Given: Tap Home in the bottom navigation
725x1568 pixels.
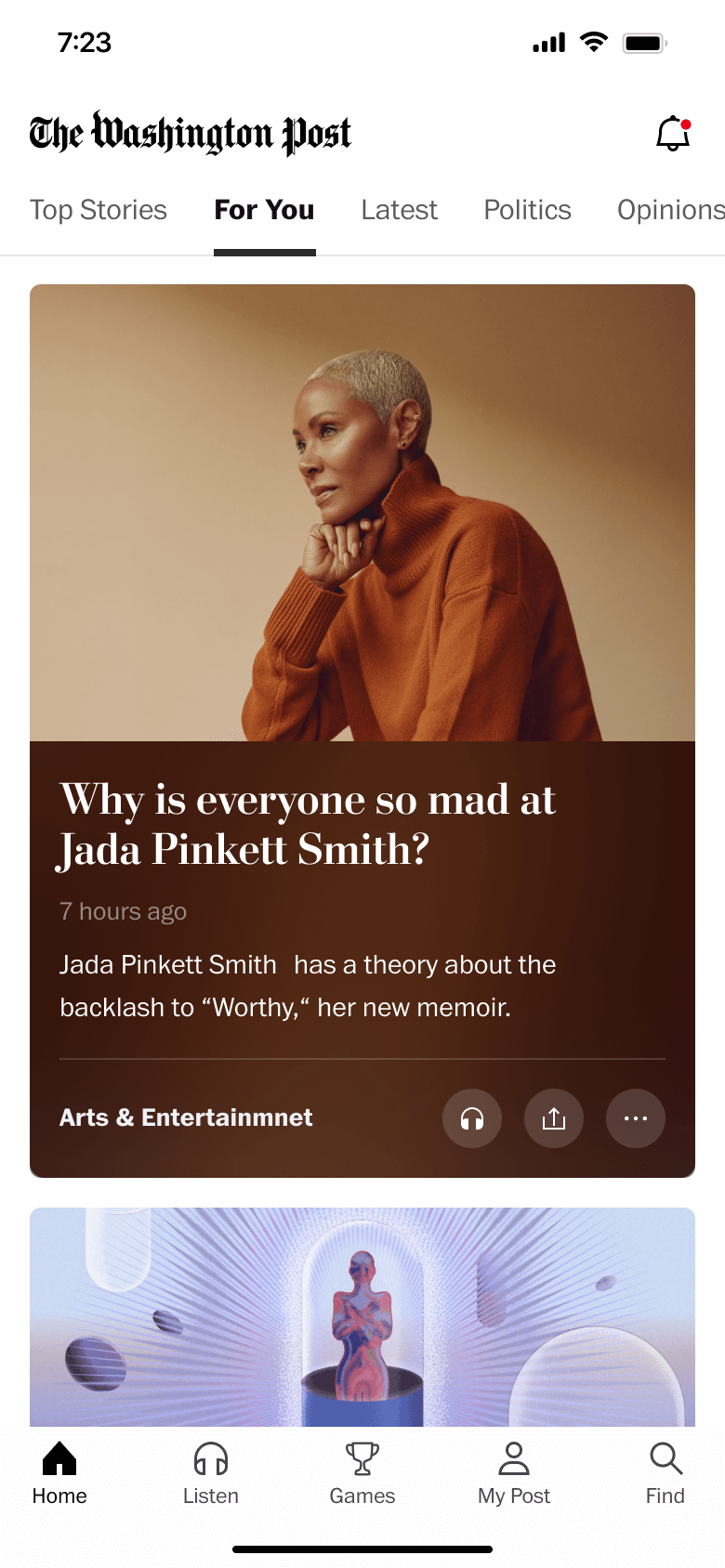Looking at the screenshot, I should 59,1473.
